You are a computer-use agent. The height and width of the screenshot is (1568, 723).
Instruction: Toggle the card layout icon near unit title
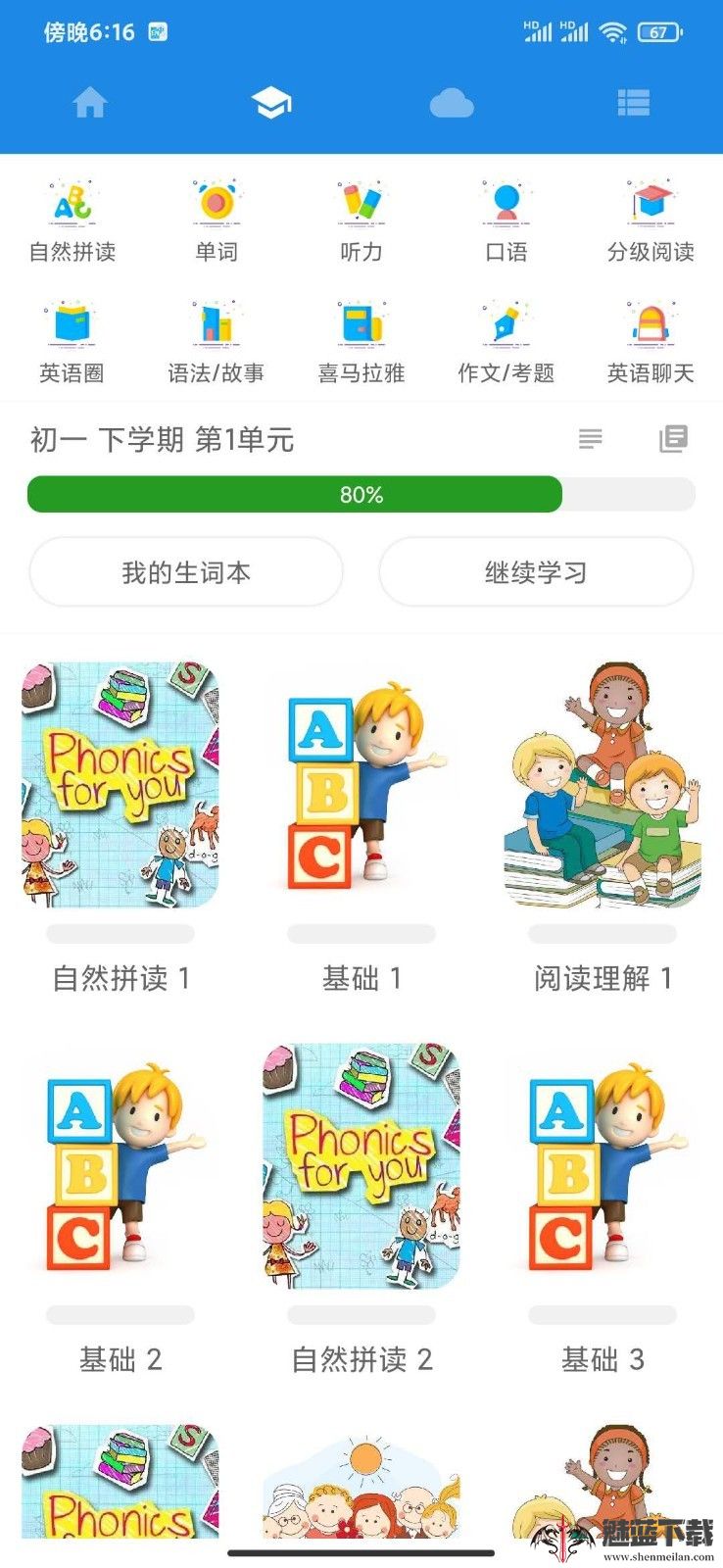click(670, 441)
